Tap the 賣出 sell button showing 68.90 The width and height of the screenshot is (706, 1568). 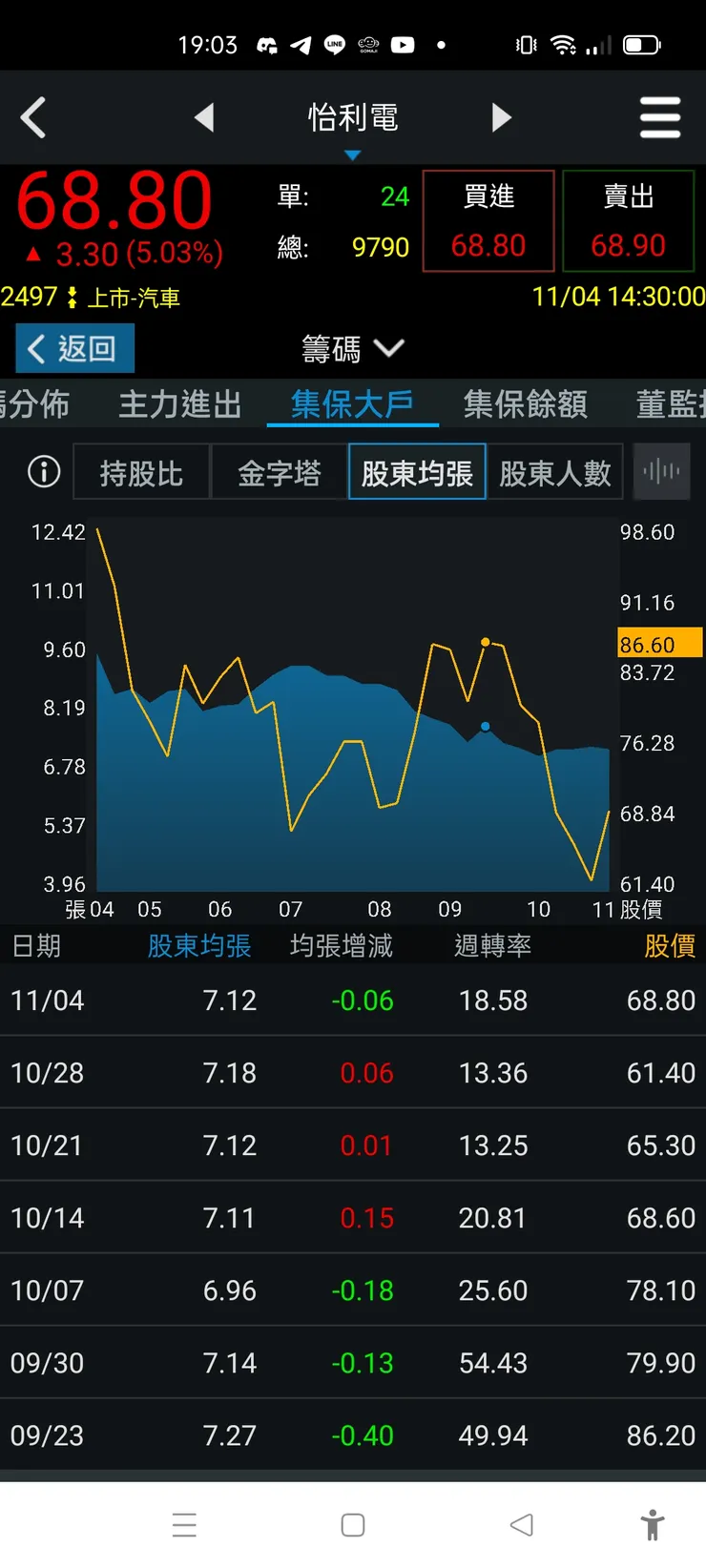click(629, 219)
